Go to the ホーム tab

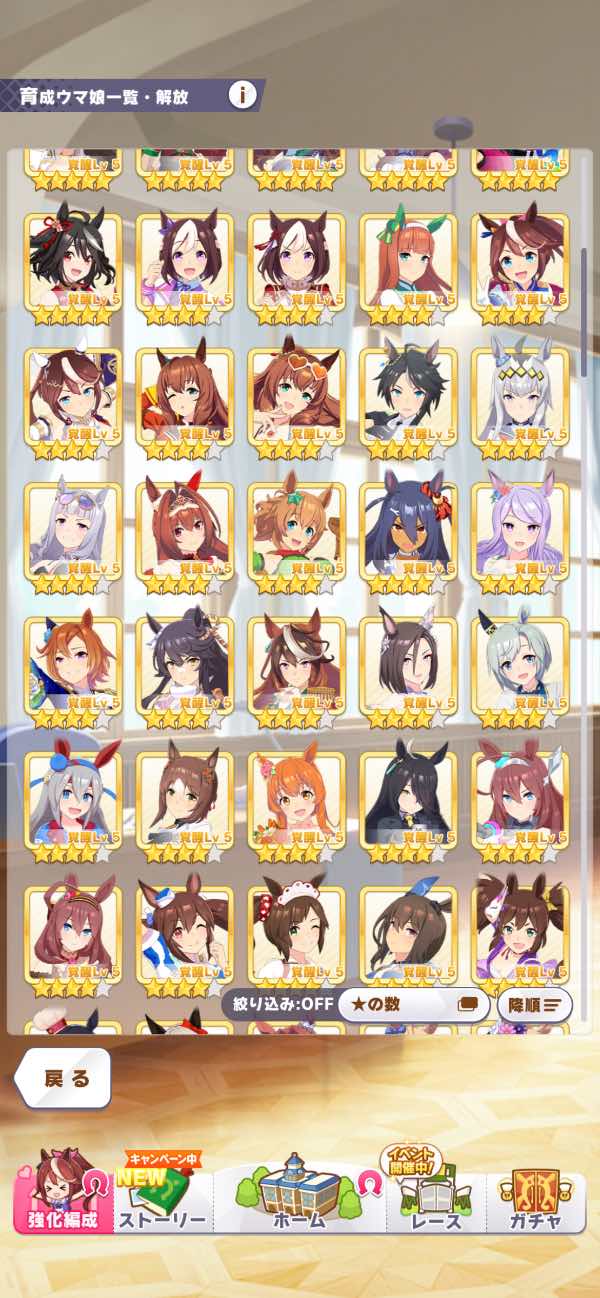point(299,1195)
